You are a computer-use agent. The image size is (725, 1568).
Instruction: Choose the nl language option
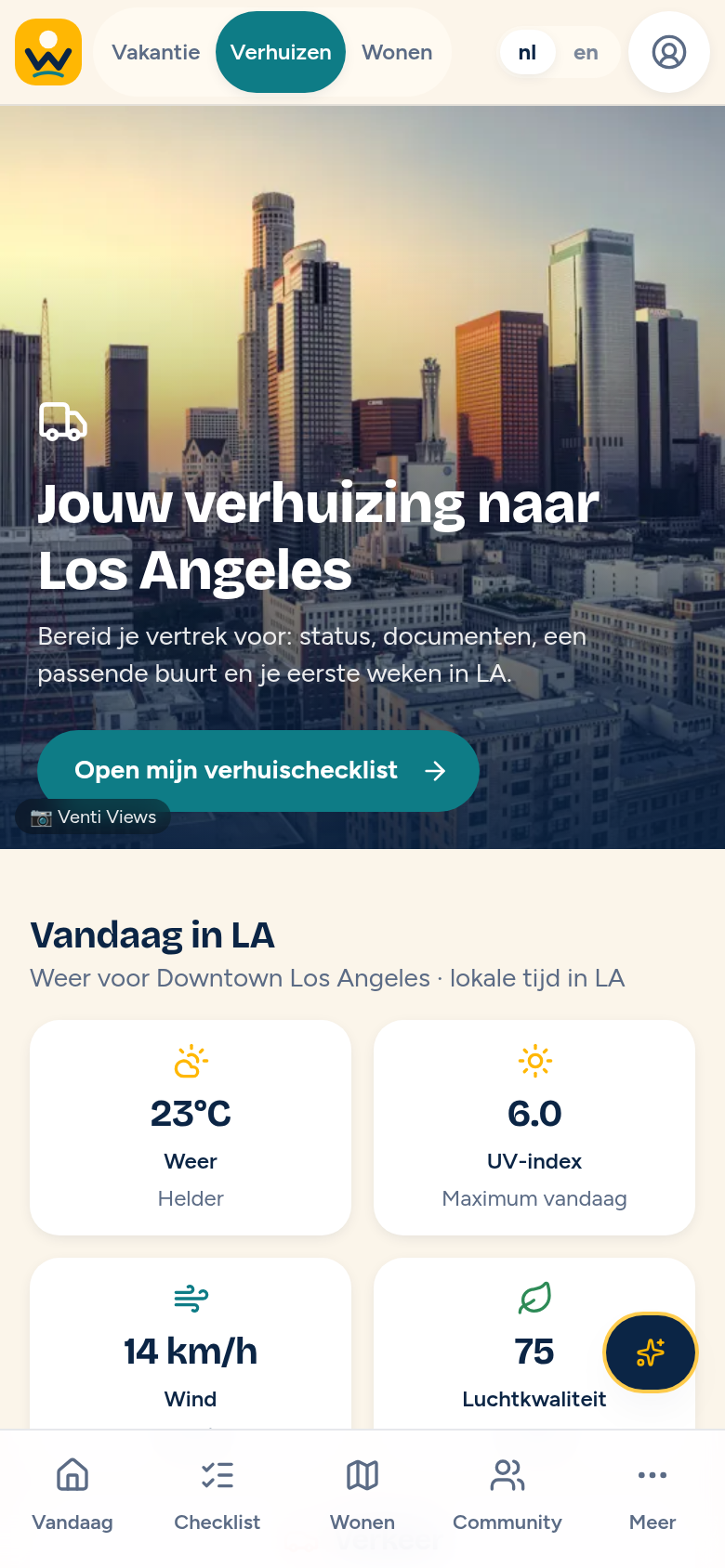527,52
